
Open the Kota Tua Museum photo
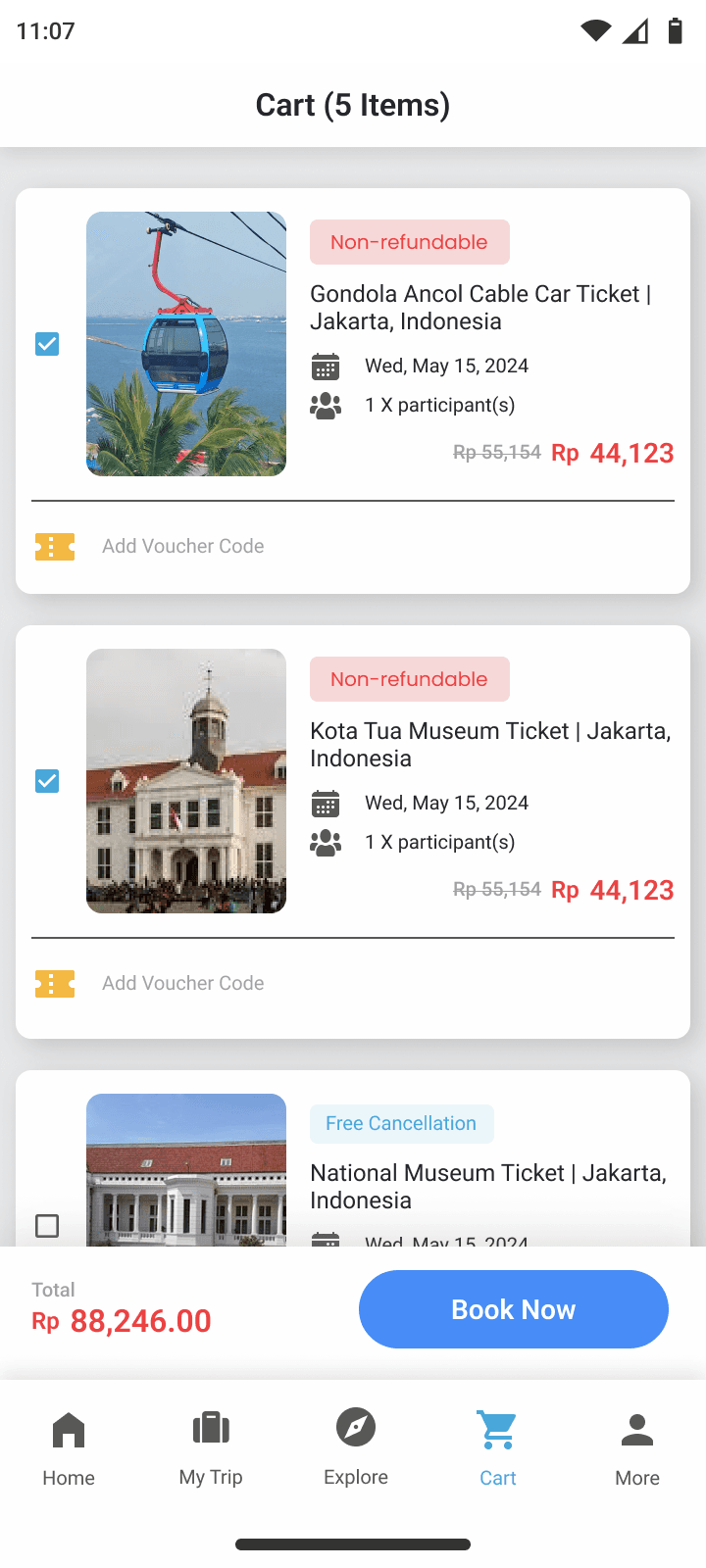(x=186, y=781)
